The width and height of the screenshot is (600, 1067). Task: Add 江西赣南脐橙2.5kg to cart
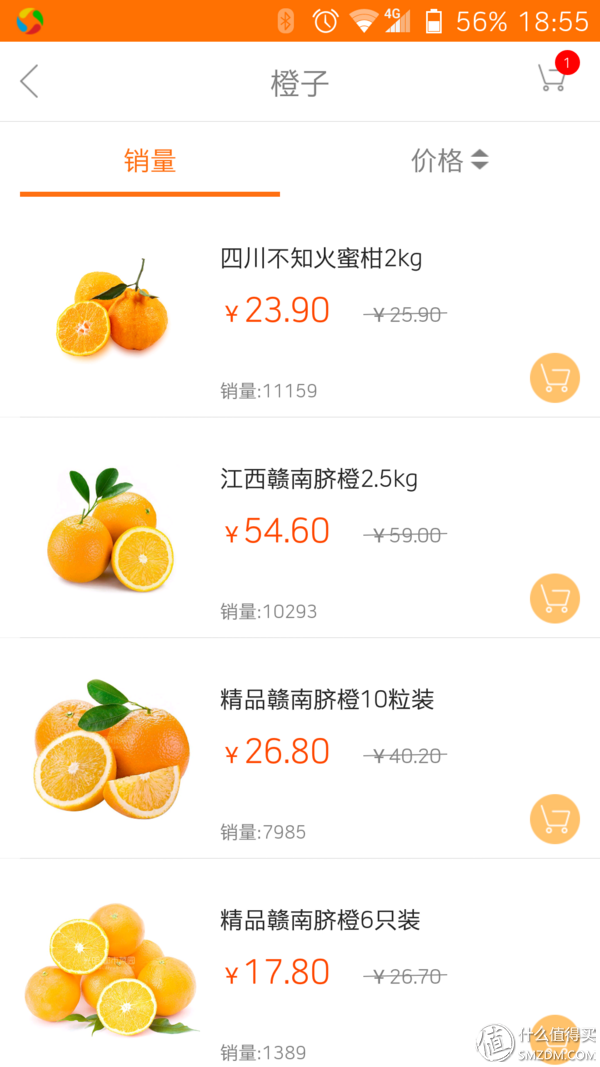[x=554, y=598]
